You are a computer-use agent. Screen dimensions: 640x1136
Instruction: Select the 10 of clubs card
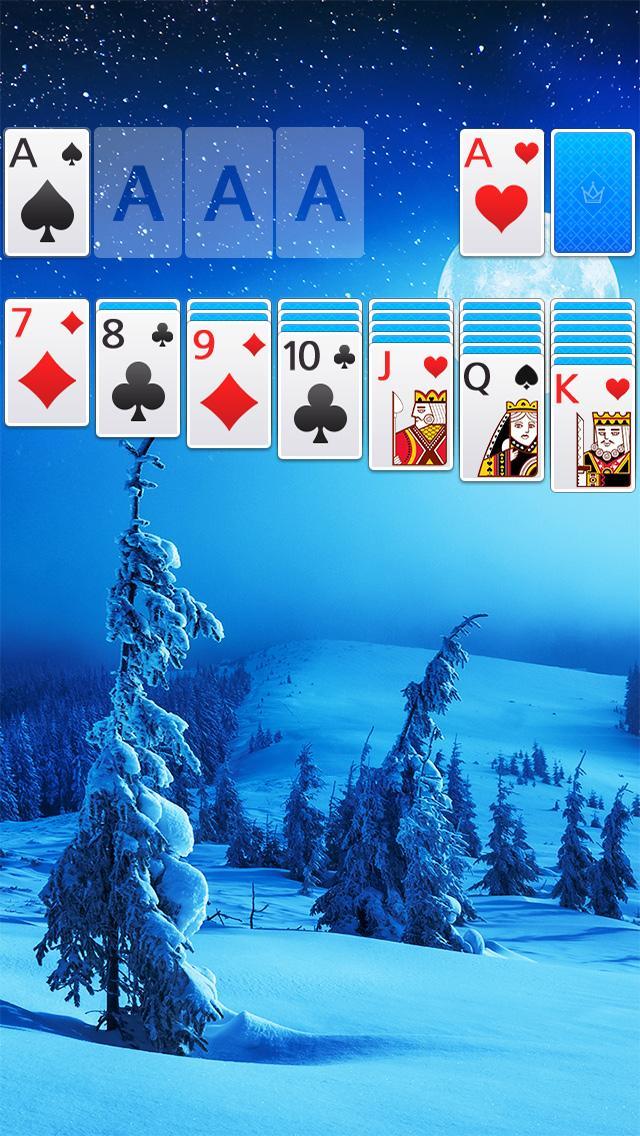click(320, 397)
